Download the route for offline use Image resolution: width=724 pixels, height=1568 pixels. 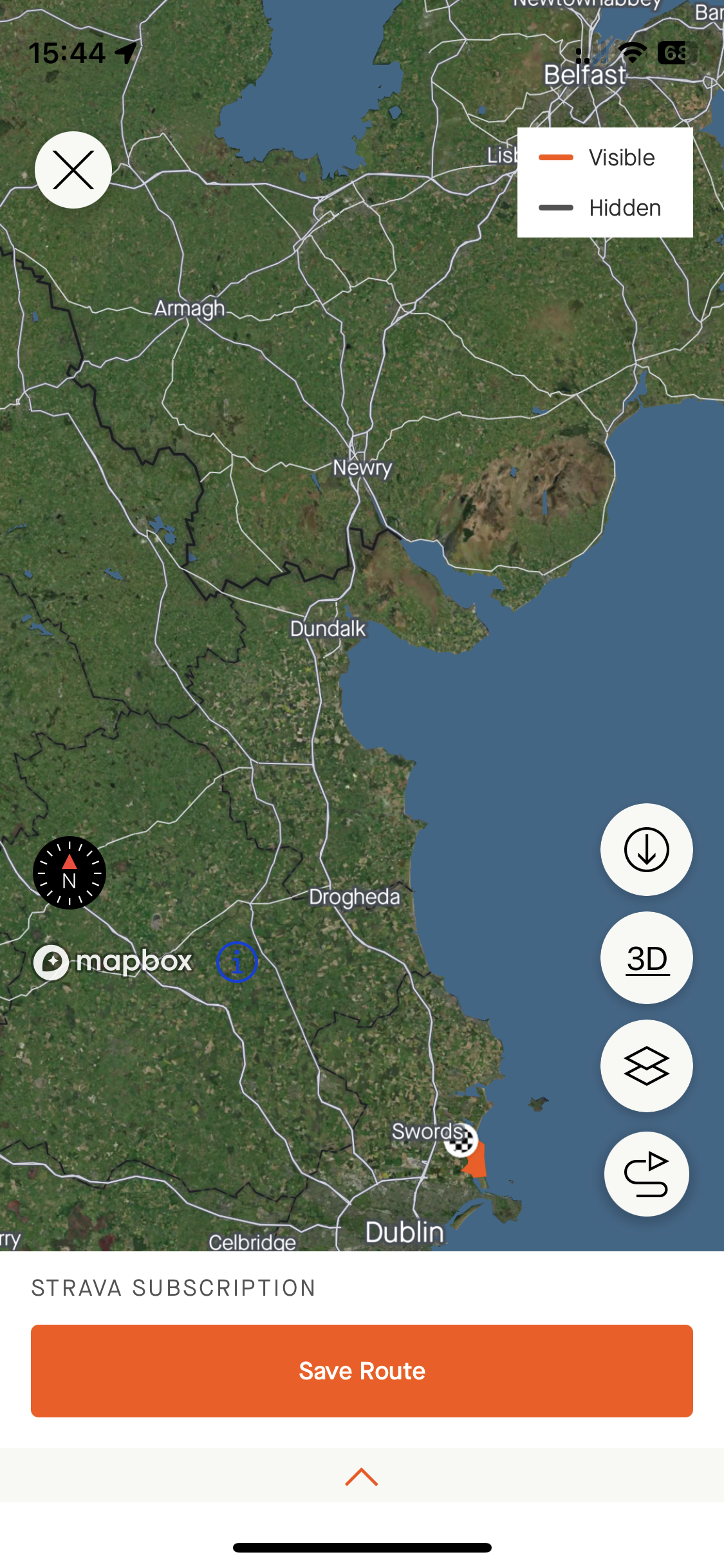click(x=646, y=850)
